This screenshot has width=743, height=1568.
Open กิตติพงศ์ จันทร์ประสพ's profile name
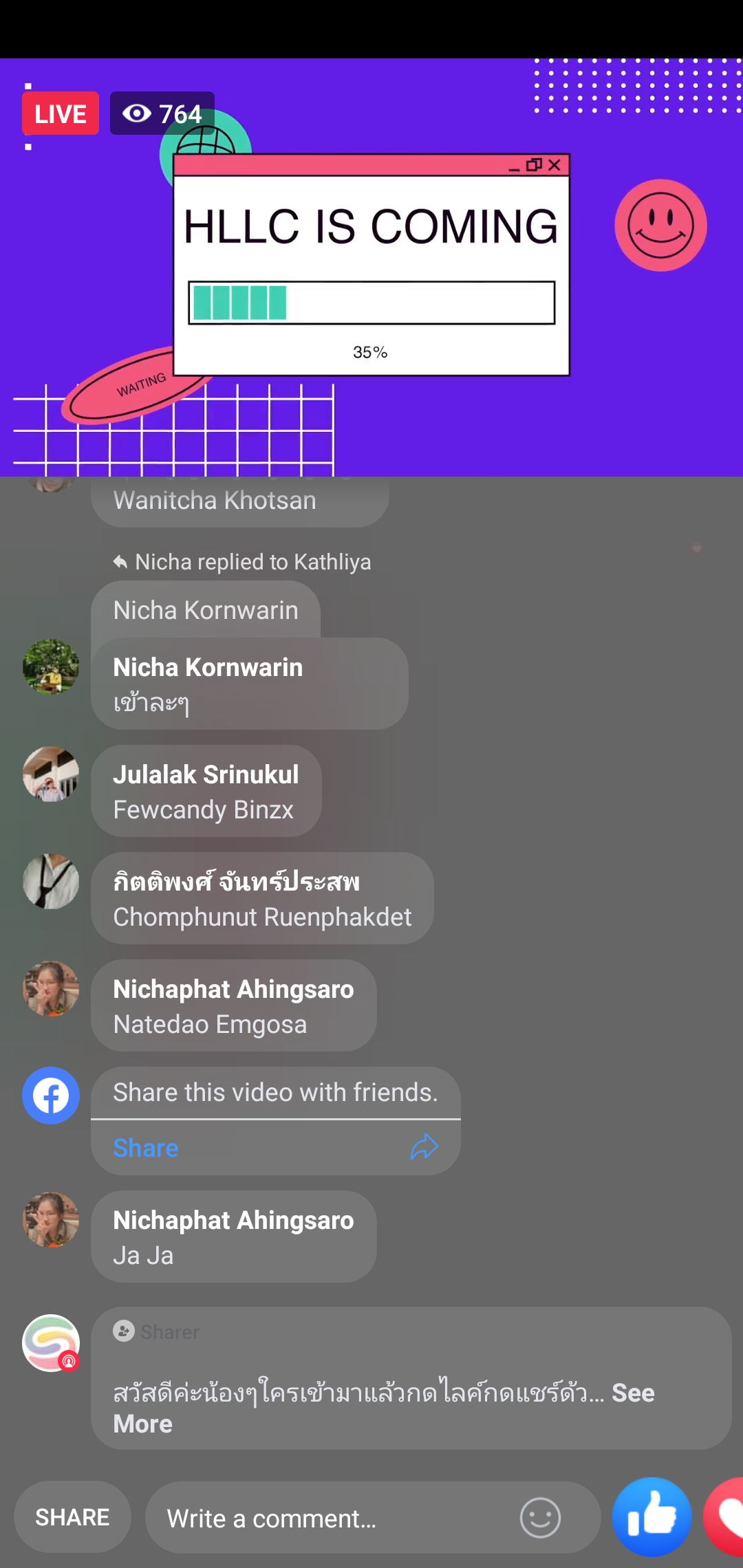(x=236, y=882)
